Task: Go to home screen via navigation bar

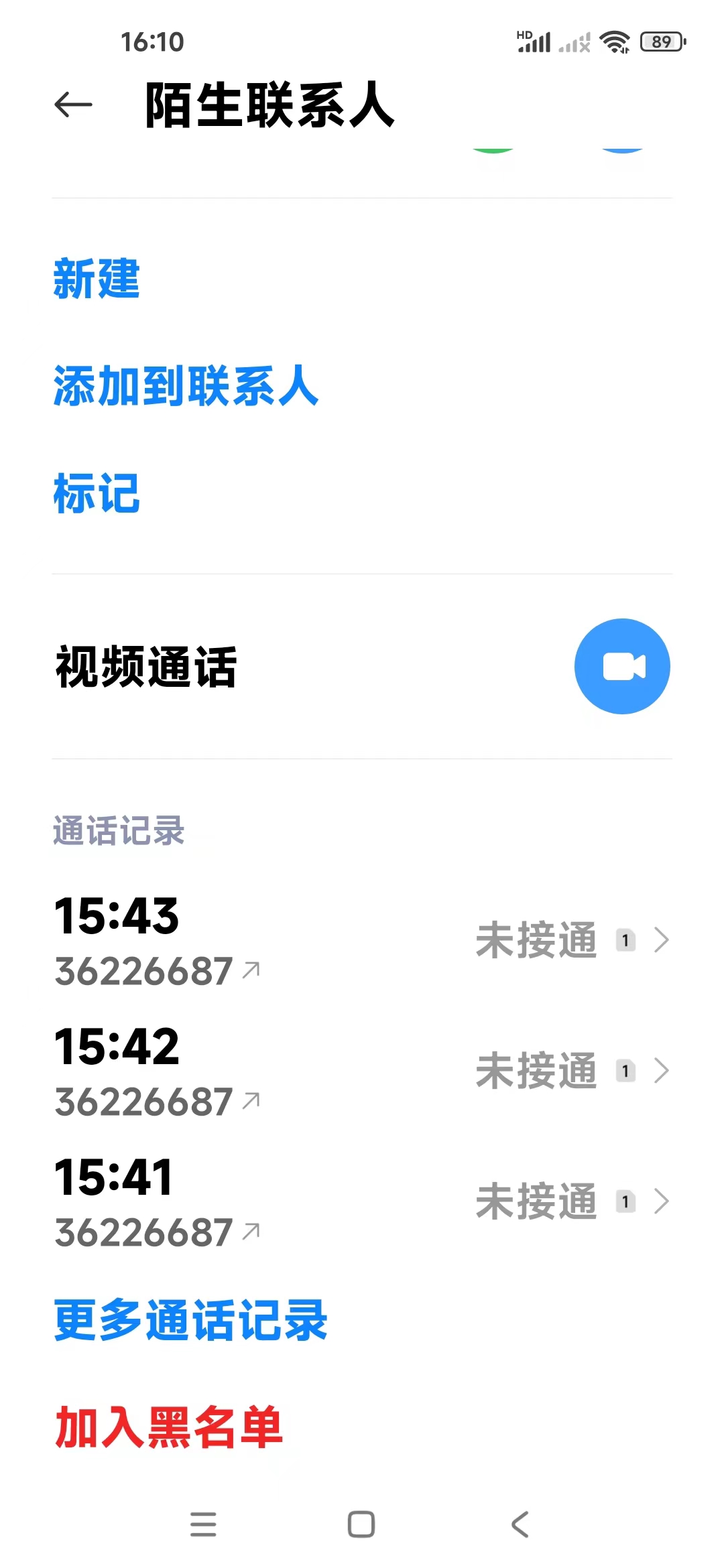Action: pos(361,1524)
